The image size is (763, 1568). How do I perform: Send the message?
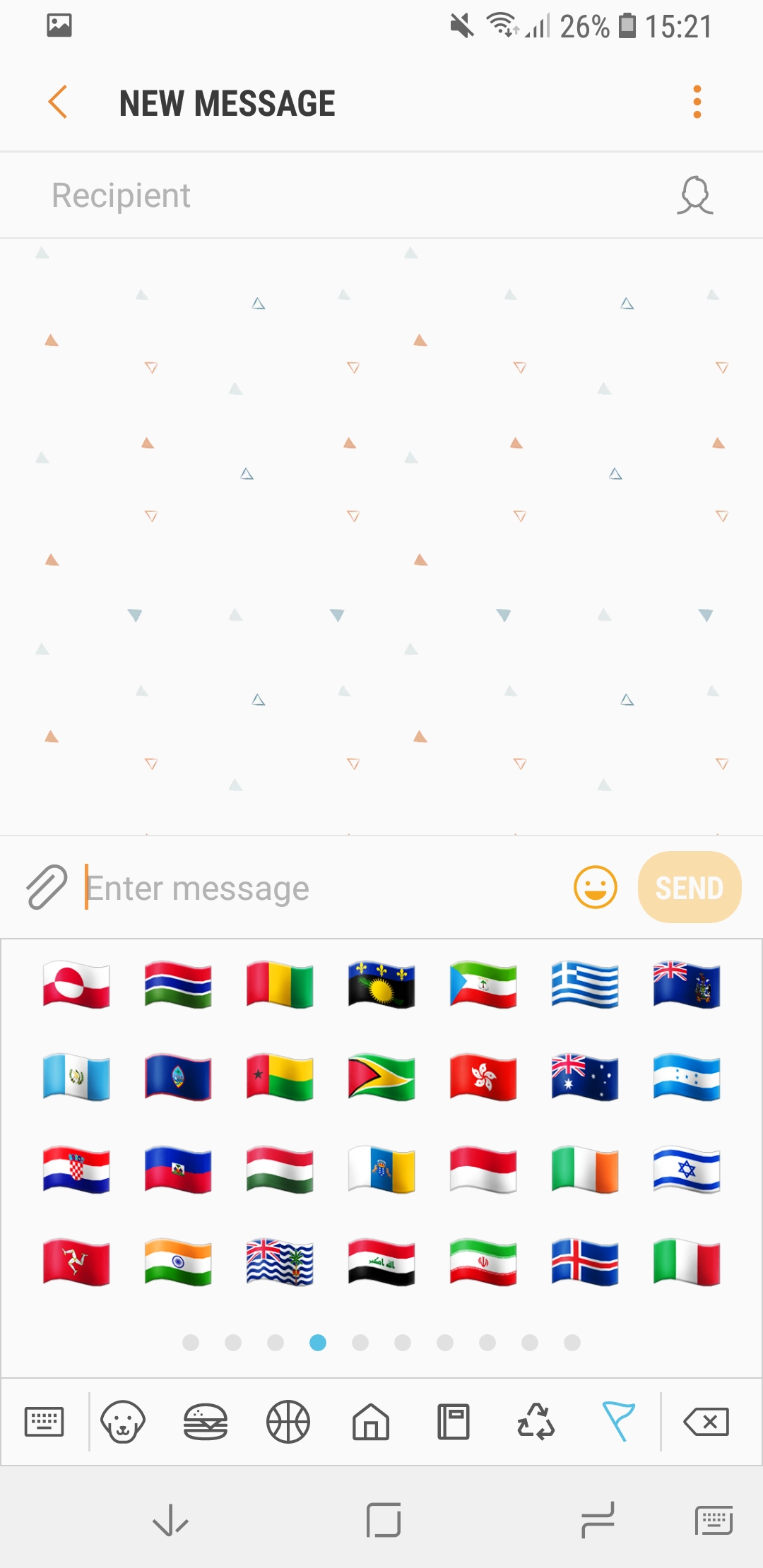[x=689, y=887]
